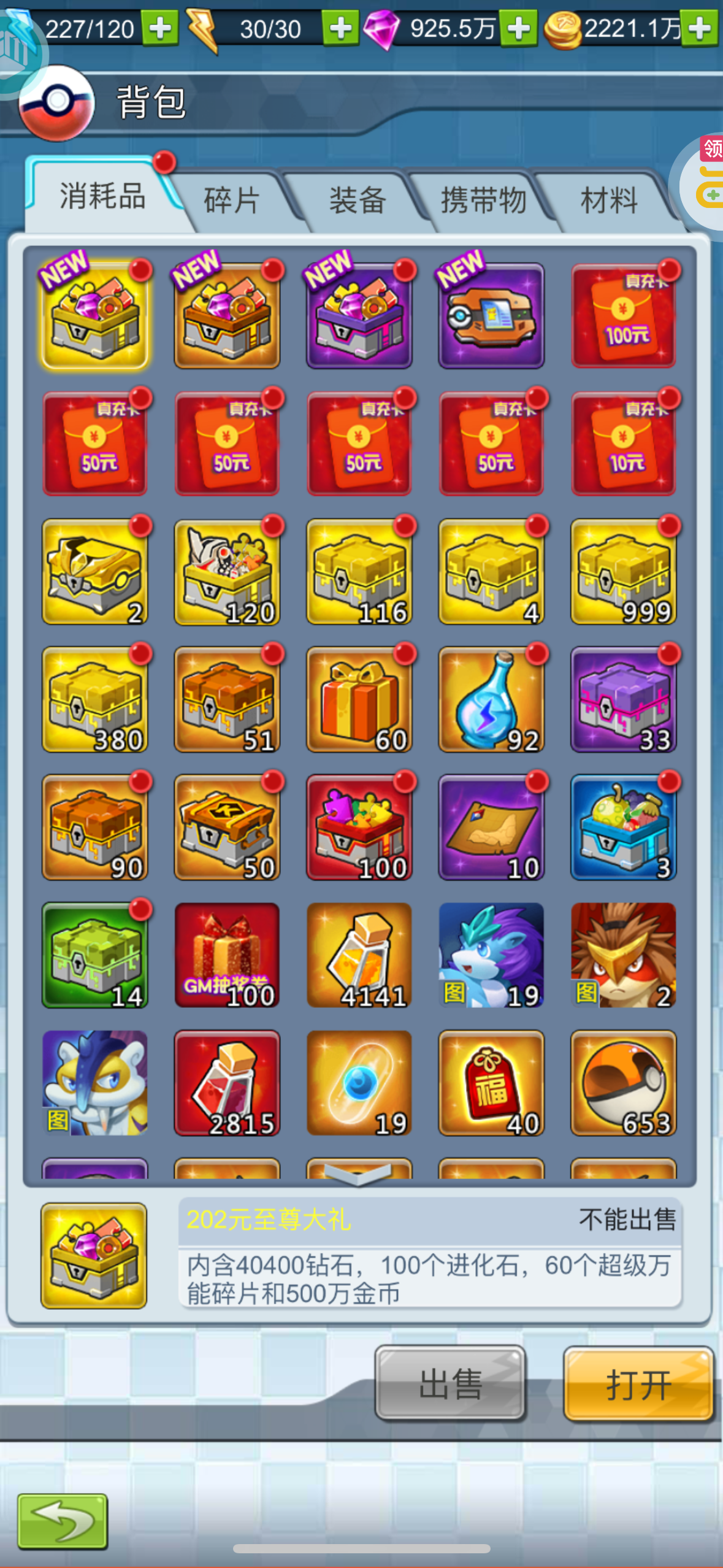The width and height of the screenshot is (723, 1568).
Task: Tap the 打开 button
Action: [x=638, y=1385]
